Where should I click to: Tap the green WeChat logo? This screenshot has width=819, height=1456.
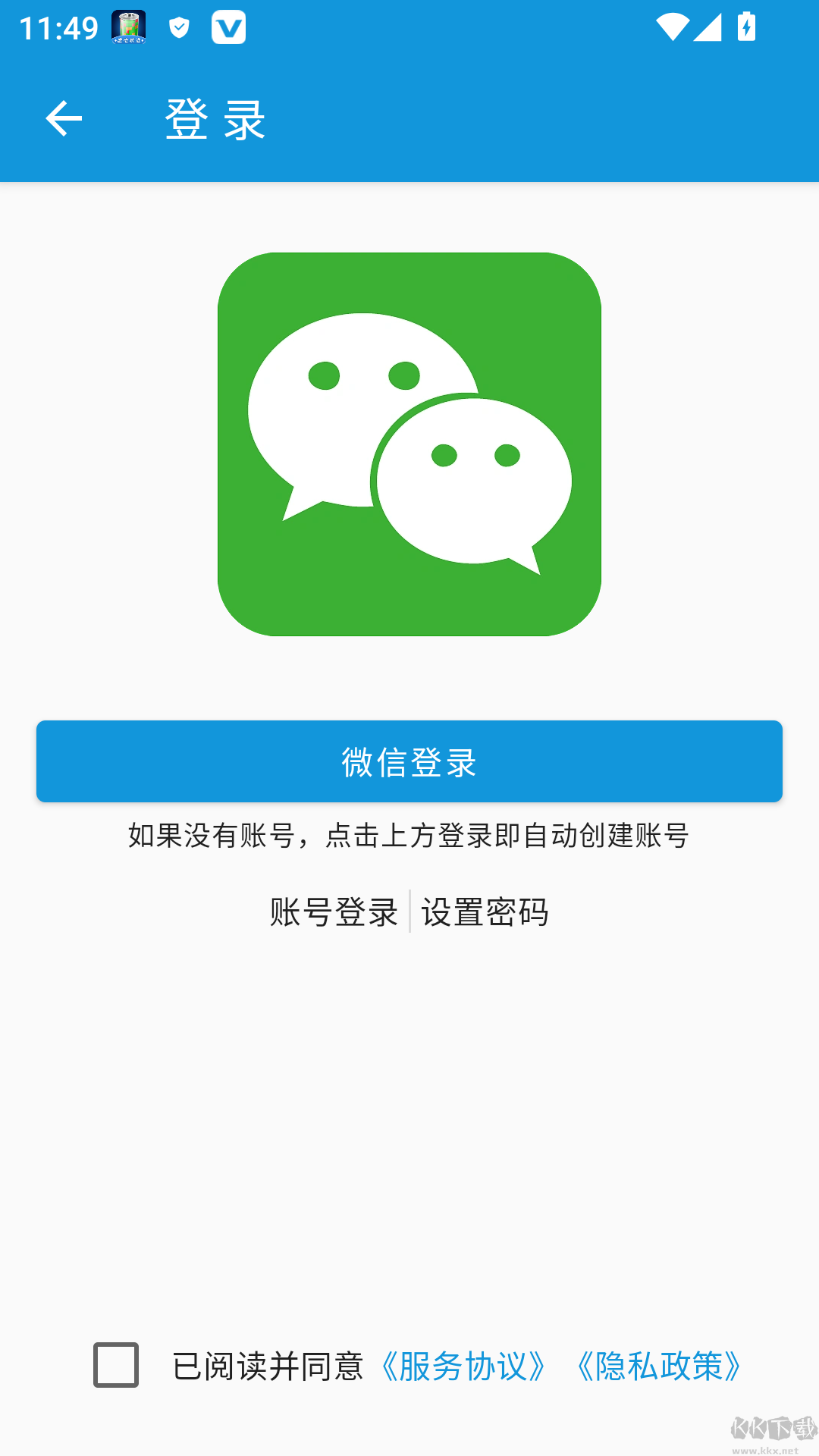[409, 444]
